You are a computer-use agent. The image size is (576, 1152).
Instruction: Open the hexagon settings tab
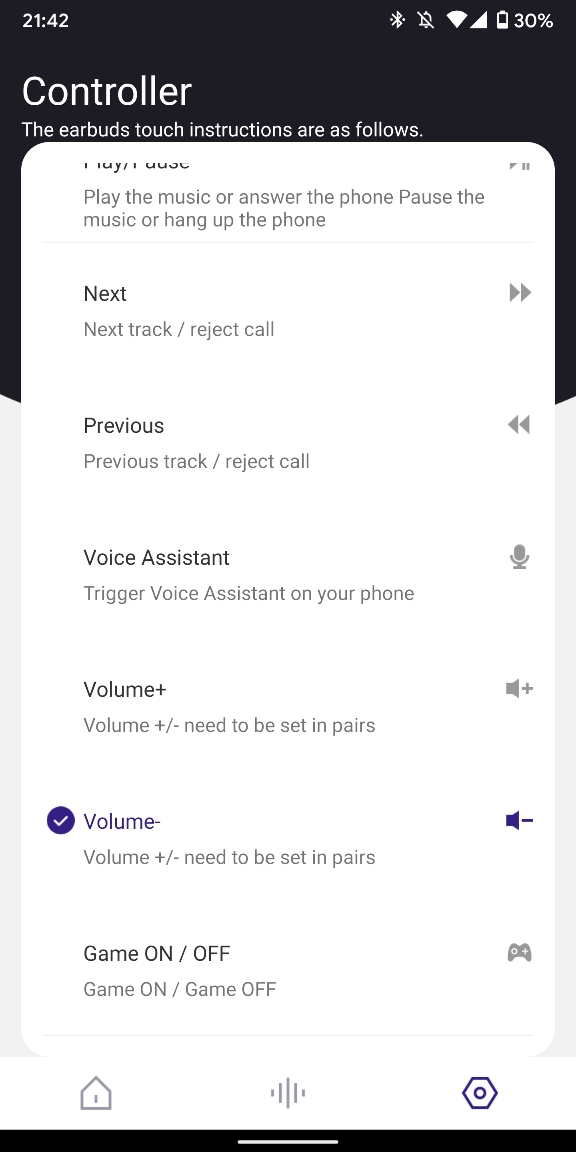[480, 1093]
